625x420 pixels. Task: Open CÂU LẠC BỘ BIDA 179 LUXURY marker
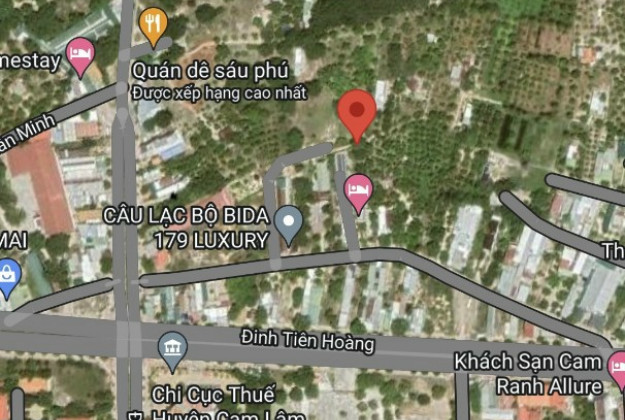pyautogui.click(x=289, y=222)
